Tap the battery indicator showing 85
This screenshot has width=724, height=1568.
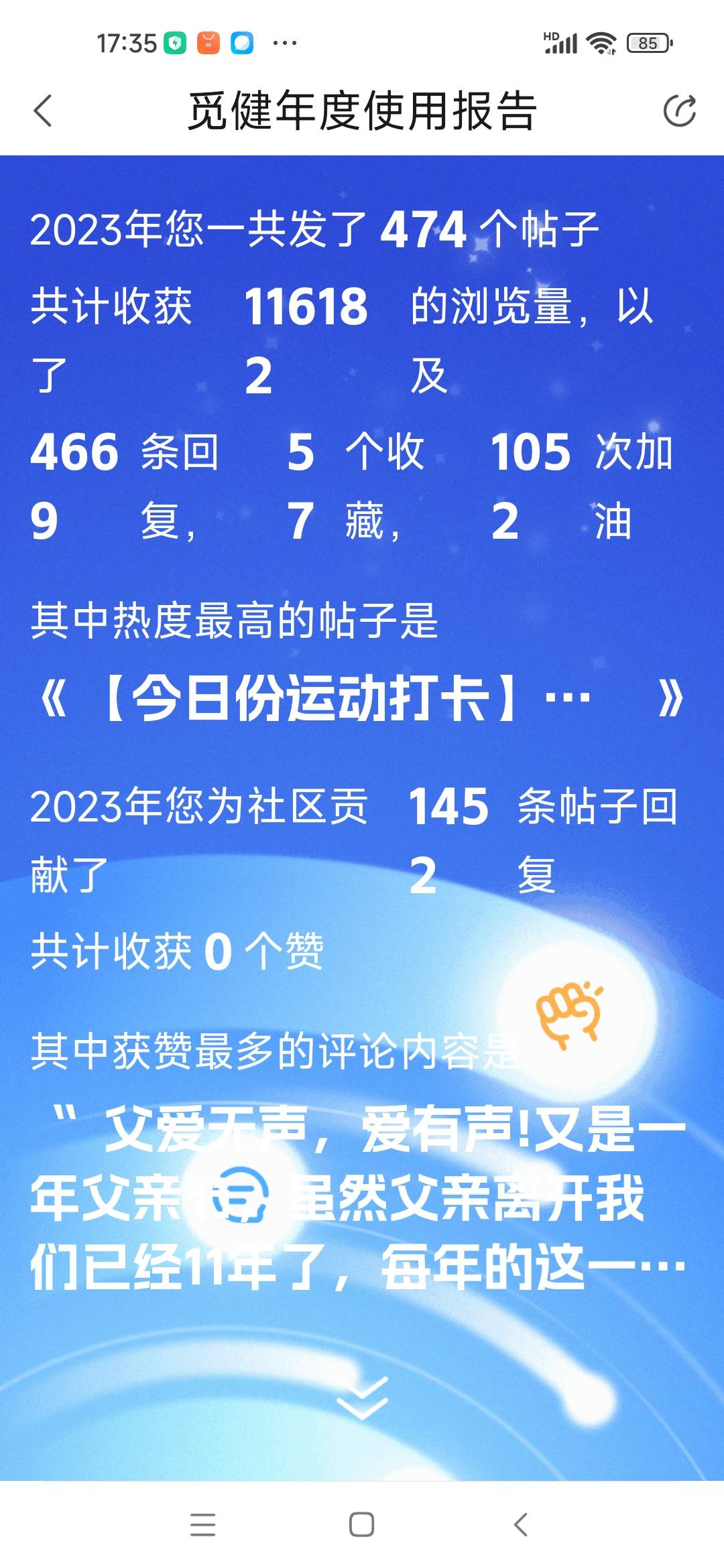pyautogui.click(x=646, y=42)
